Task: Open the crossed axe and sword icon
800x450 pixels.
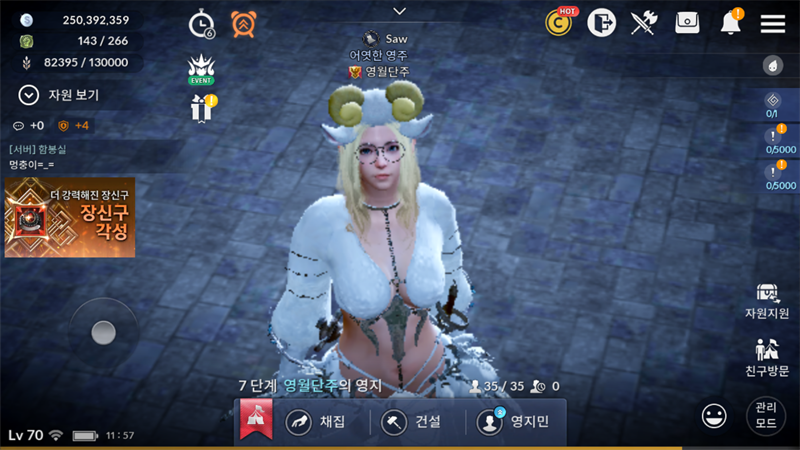Action: click(x=643, y=22)
